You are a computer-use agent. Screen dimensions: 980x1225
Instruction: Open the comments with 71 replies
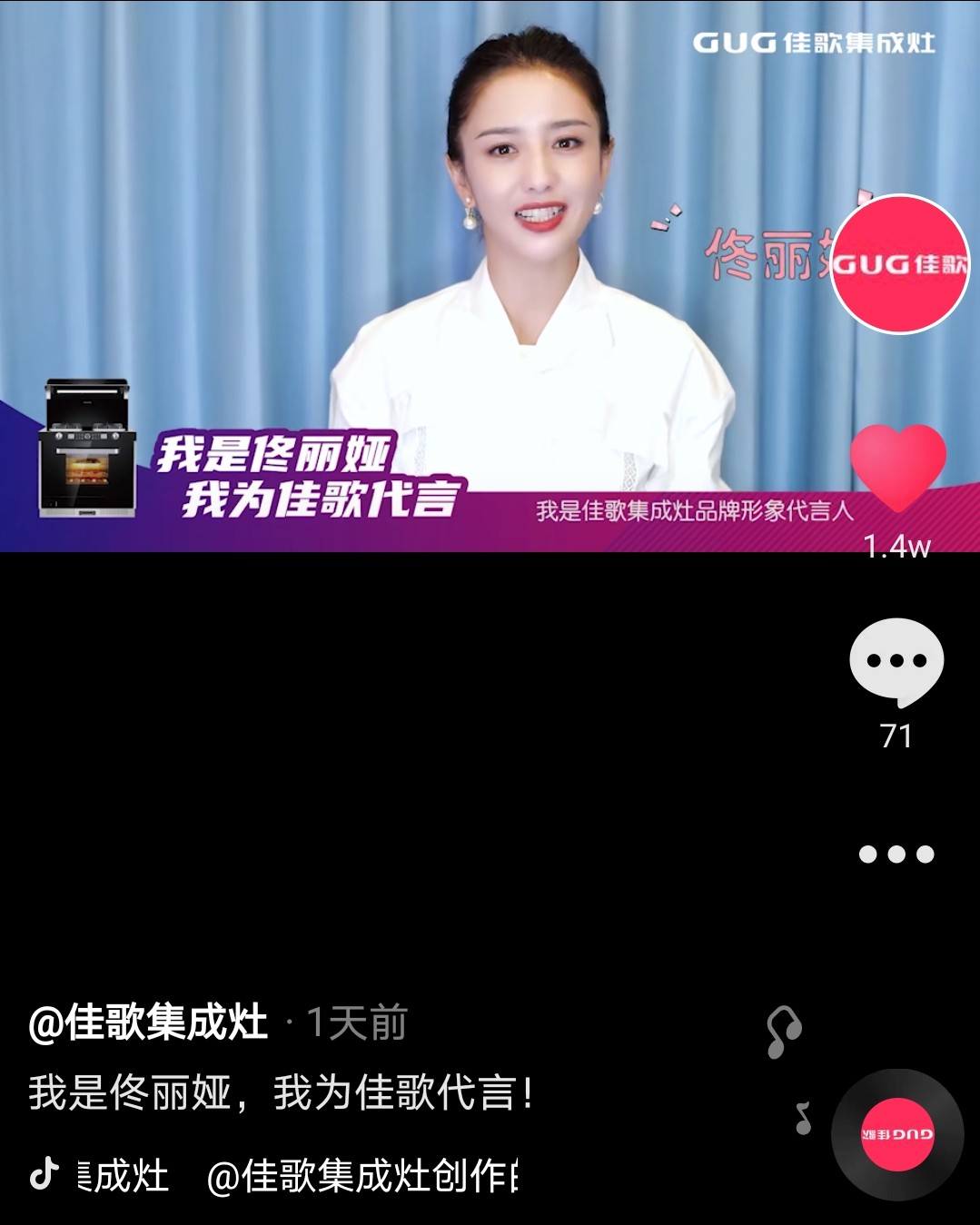896,663
